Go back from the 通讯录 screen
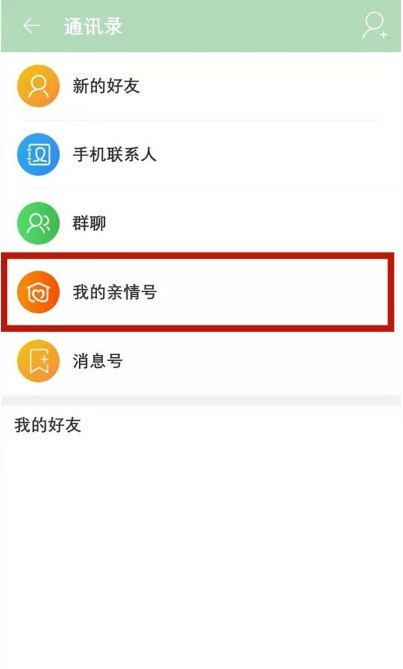403x669 pixels. [x=31, y=26]
